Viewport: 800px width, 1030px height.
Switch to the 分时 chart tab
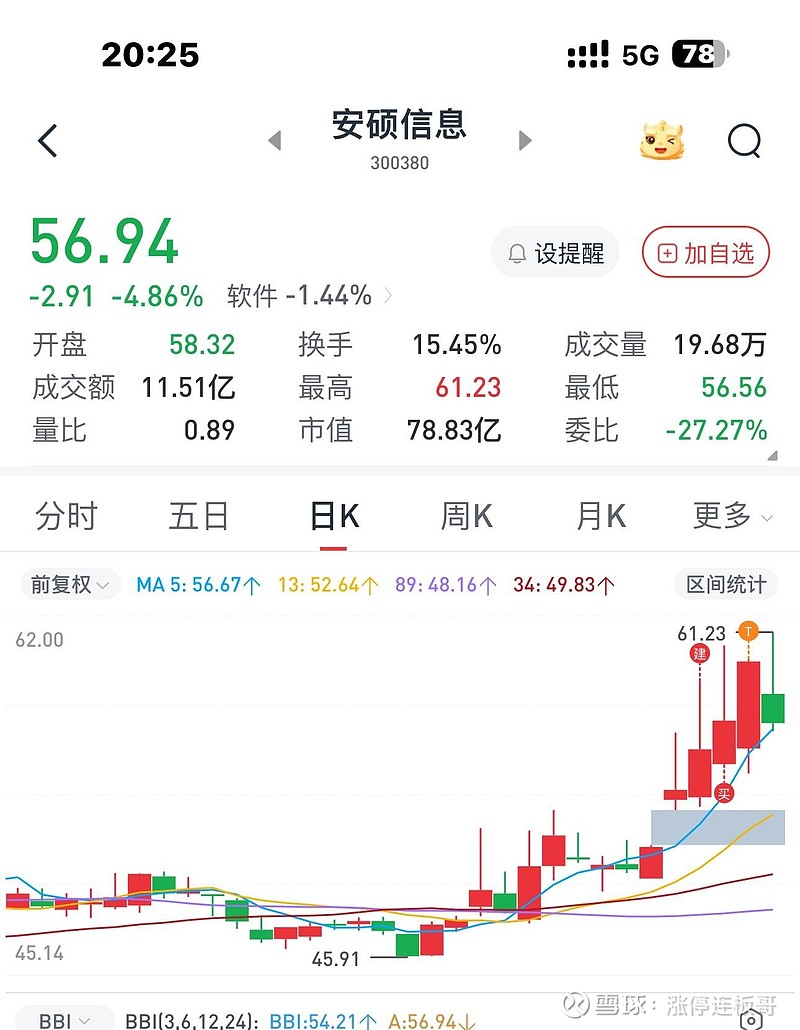point(66,517)
